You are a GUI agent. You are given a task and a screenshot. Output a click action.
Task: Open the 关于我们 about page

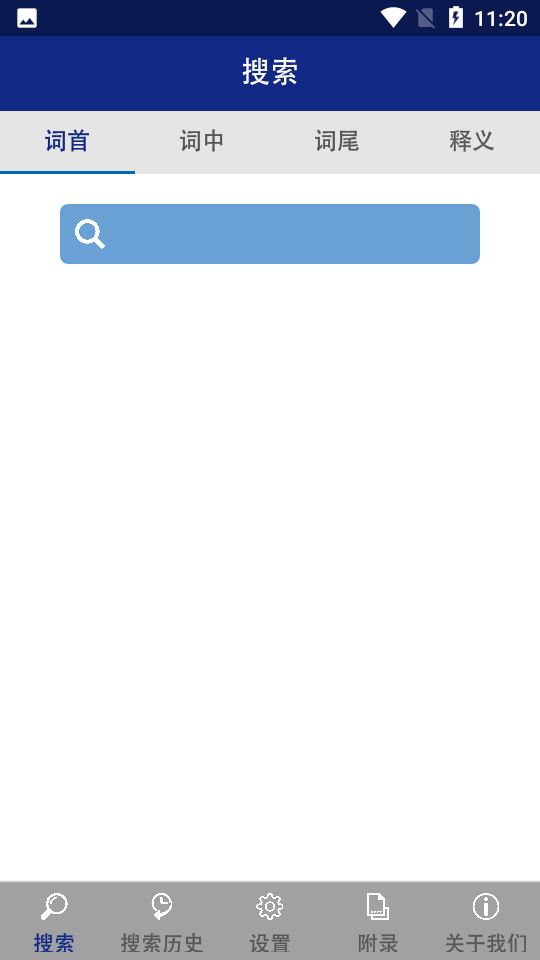click(x=486, y=921)
